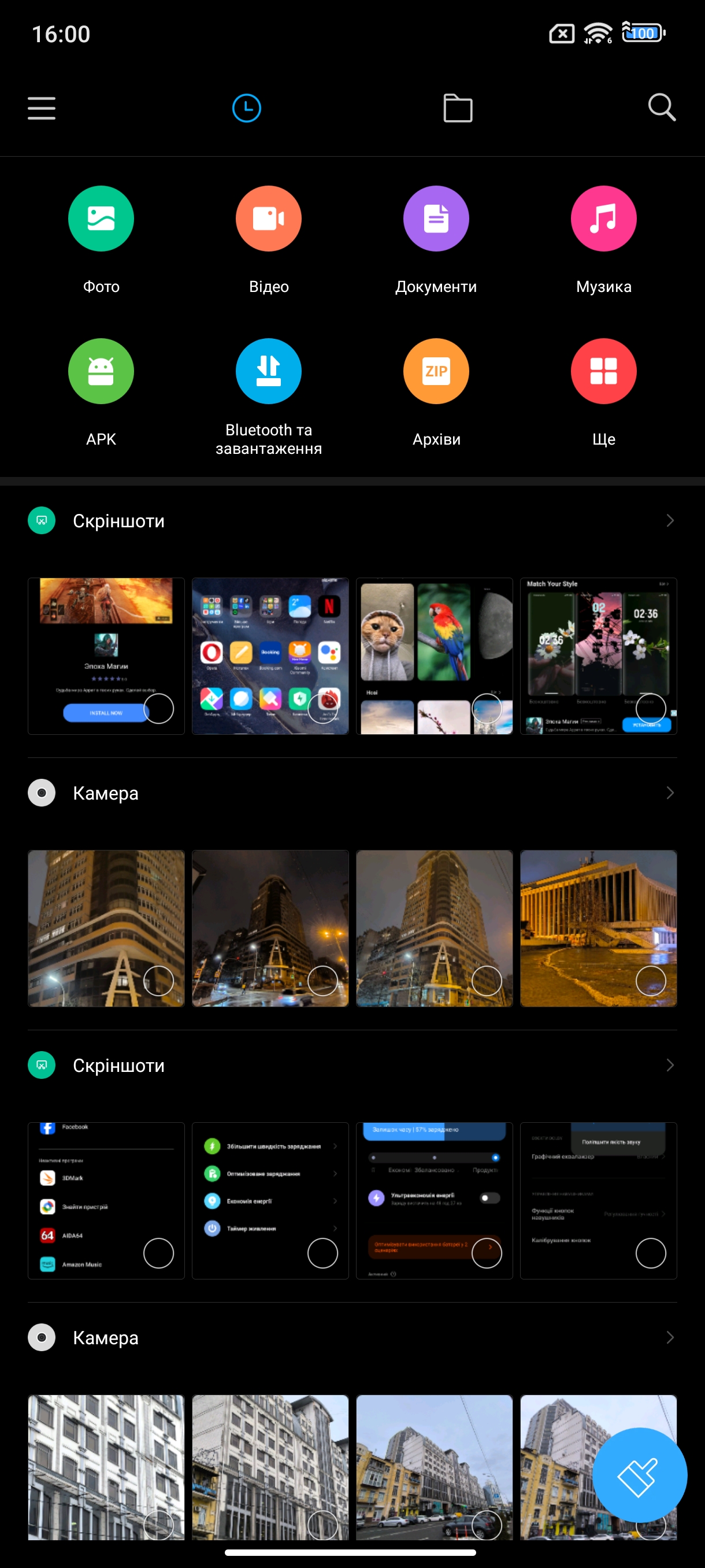Image resolution: width=705 pixels, height=1568 pixels.
Task: Select the Ультраекономія енергії screenshot checkbox
Action: [487, 1253]
